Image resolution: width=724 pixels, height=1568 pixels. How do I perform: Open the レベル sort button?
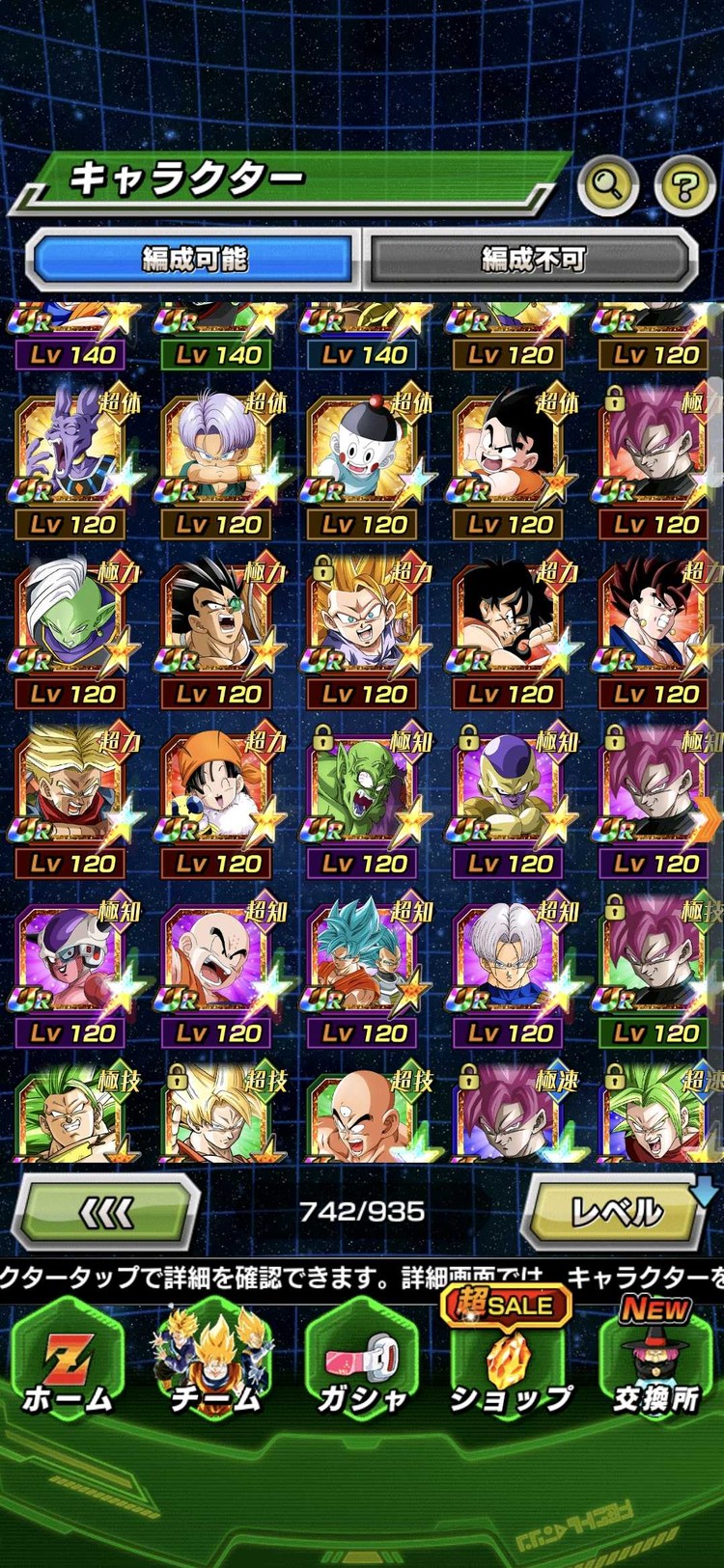[616, 1212]
